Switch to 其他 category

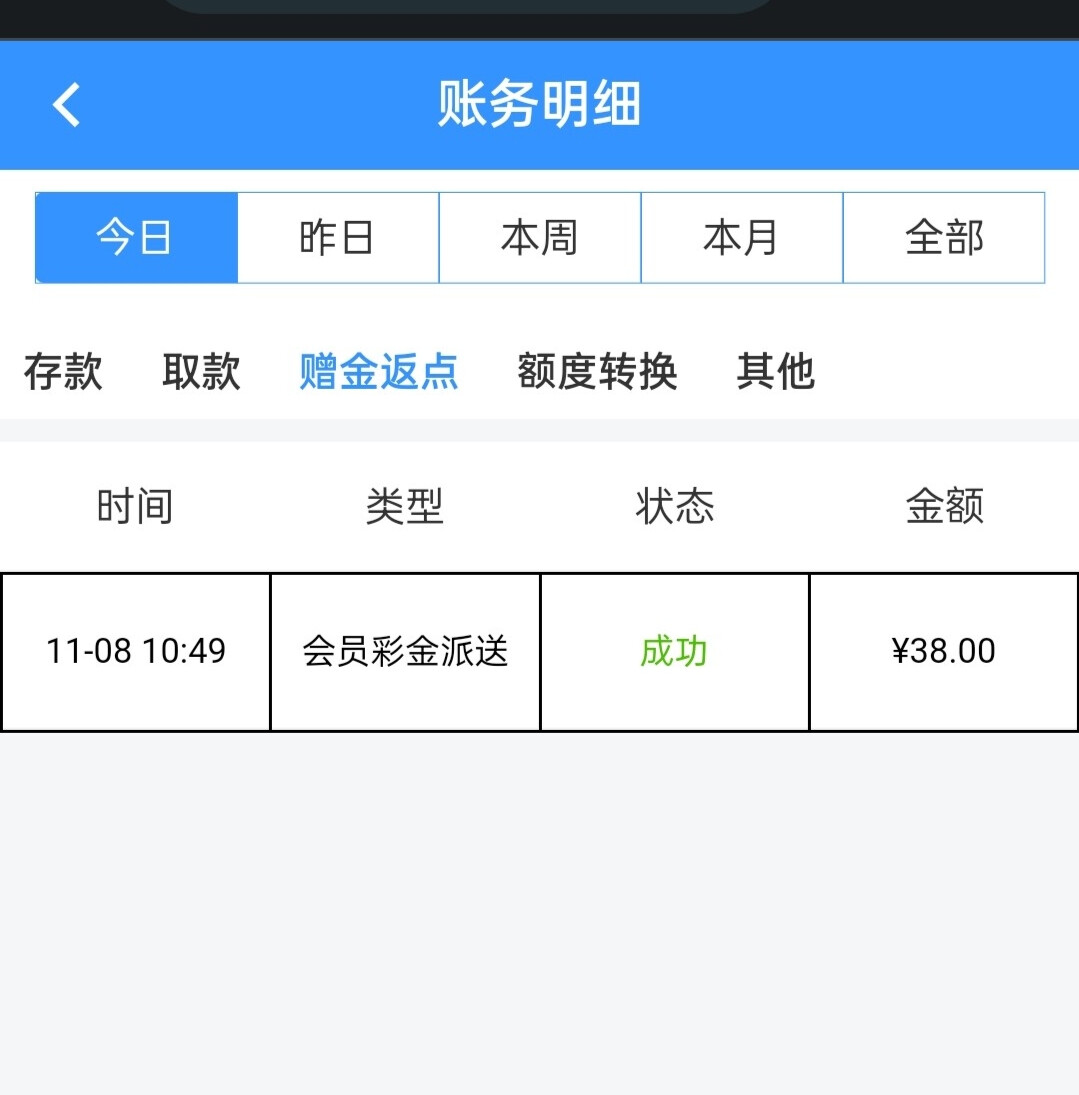(775, 371)
